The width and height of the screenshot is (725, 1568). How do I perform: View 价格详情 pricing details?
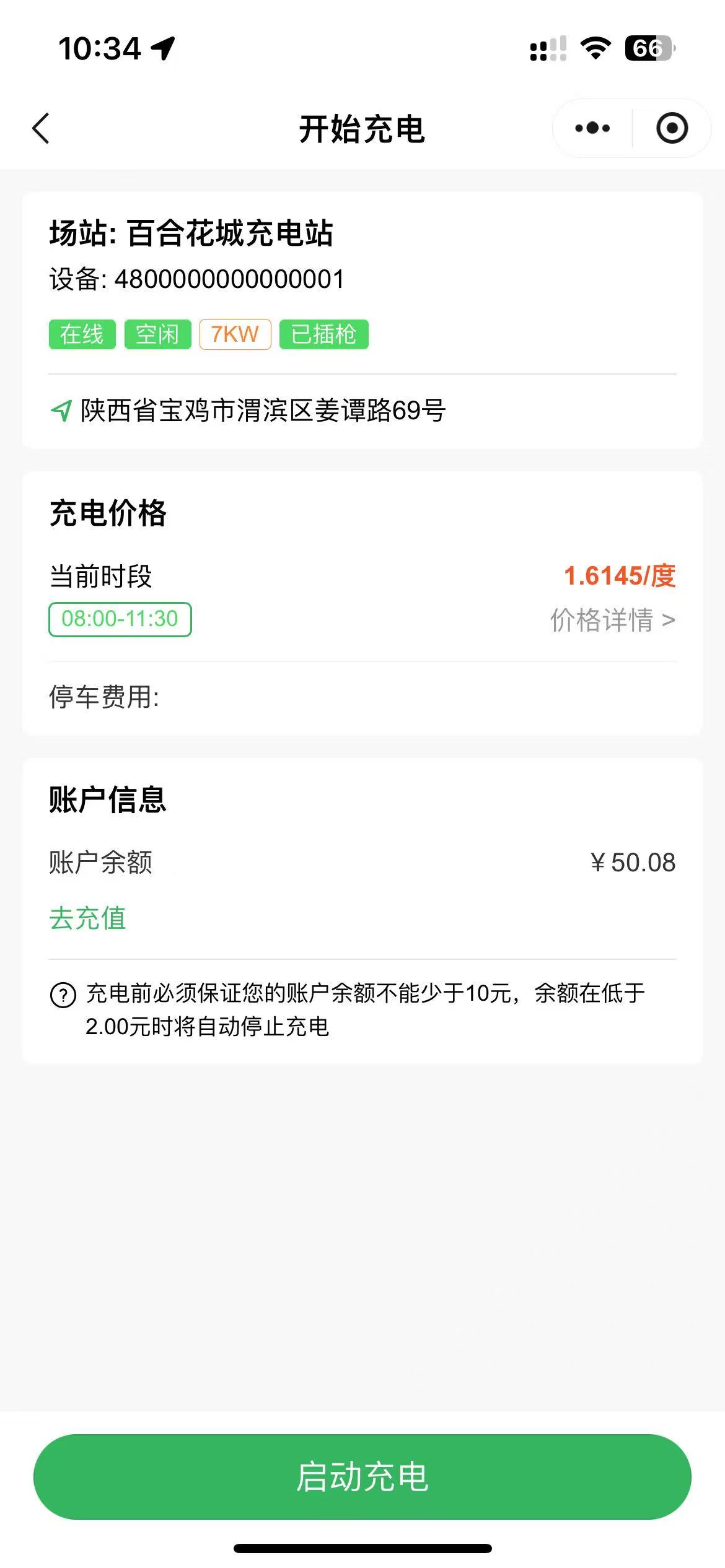[x=612, y=620]
